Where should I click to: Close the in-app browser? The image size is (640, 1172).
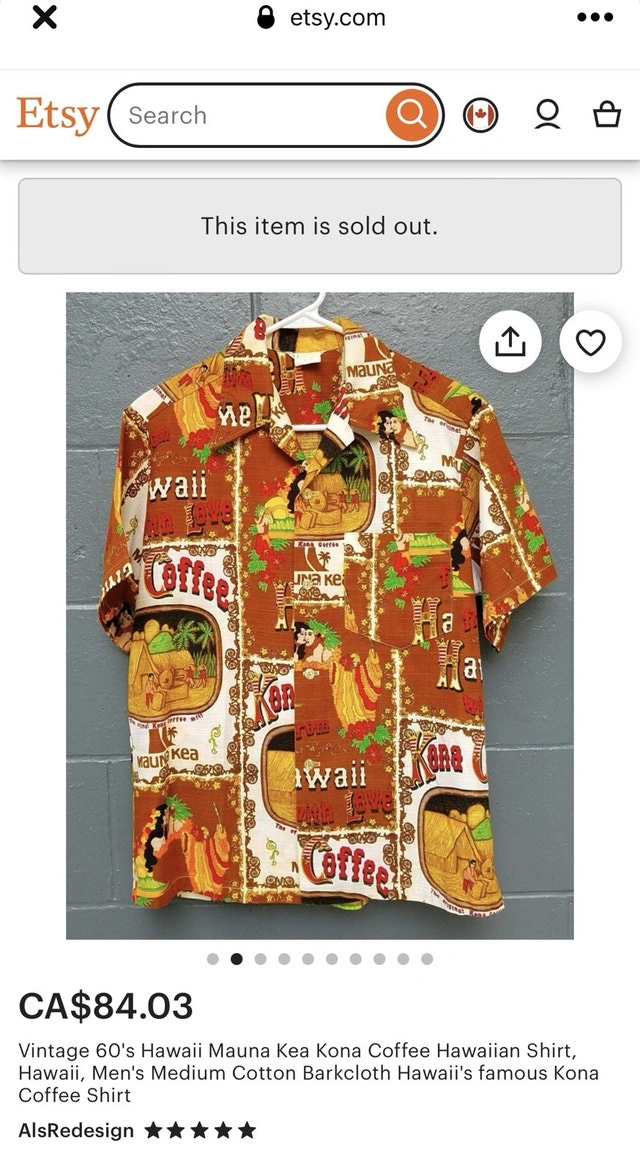click(45, 17)
